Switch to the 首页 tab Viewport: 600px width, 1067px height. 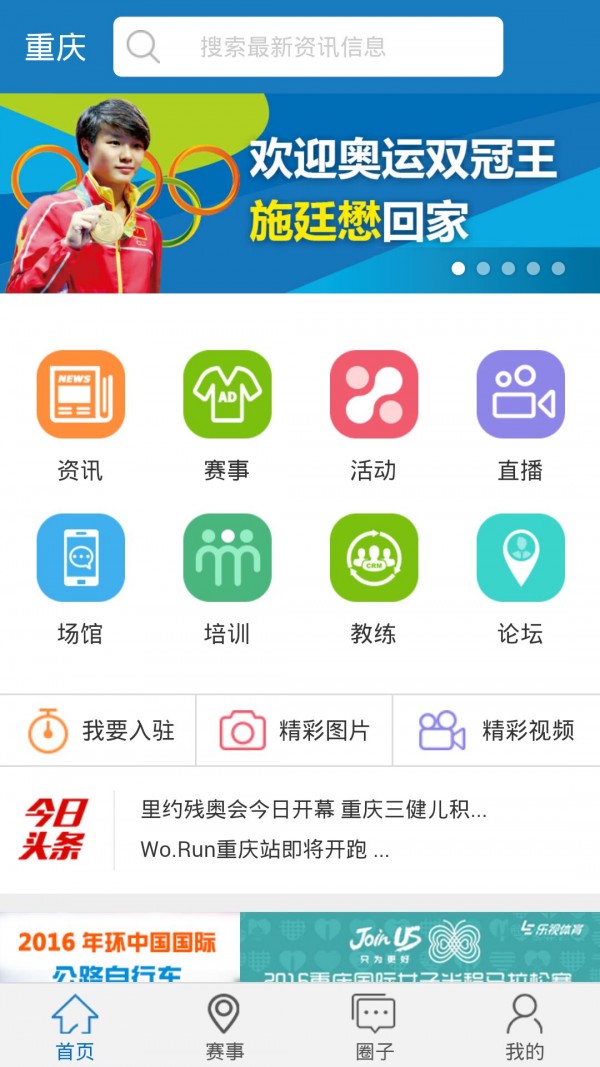point(75,1027)
